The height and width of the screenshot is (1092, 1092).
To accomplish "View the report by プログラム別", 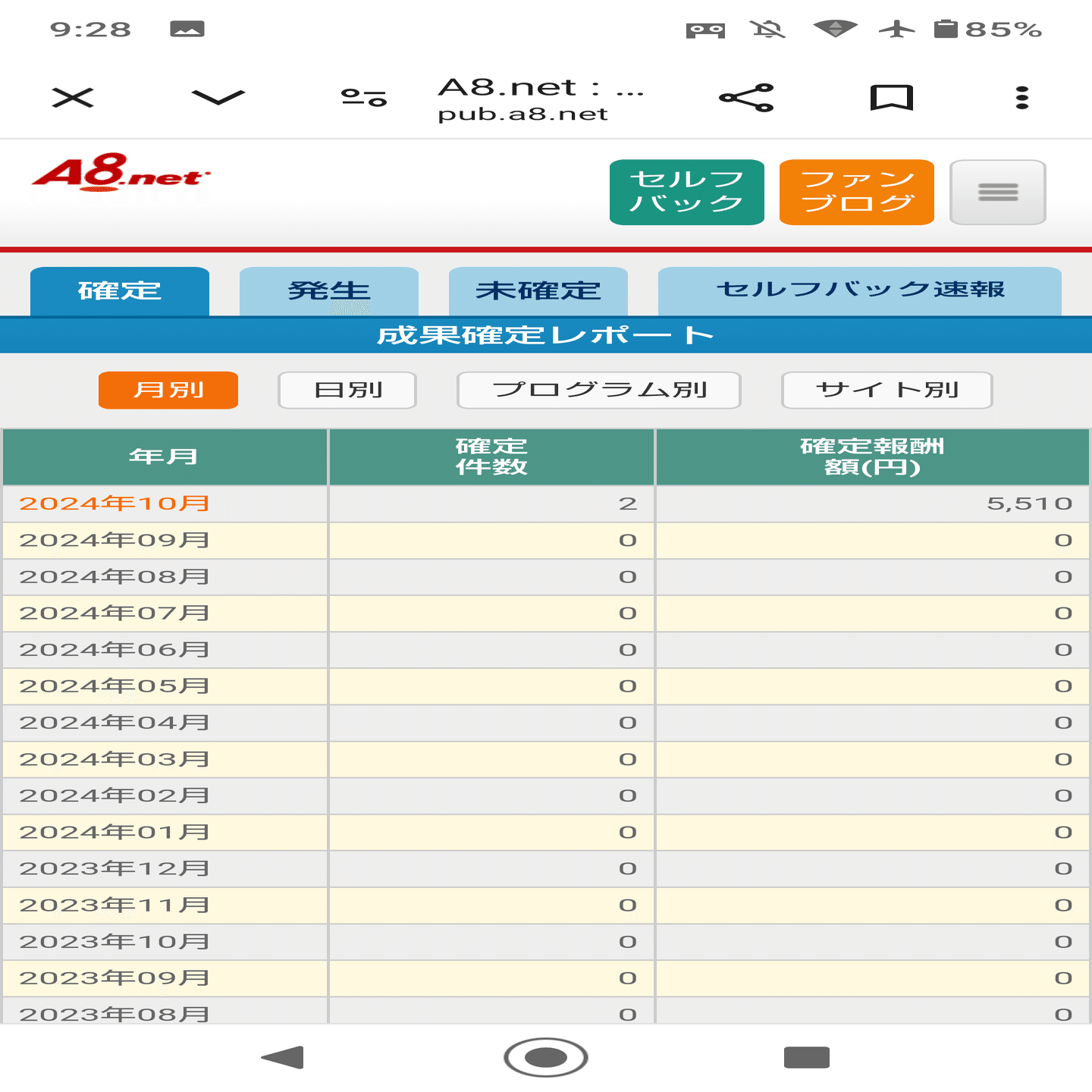I will [x=598, y=390].
